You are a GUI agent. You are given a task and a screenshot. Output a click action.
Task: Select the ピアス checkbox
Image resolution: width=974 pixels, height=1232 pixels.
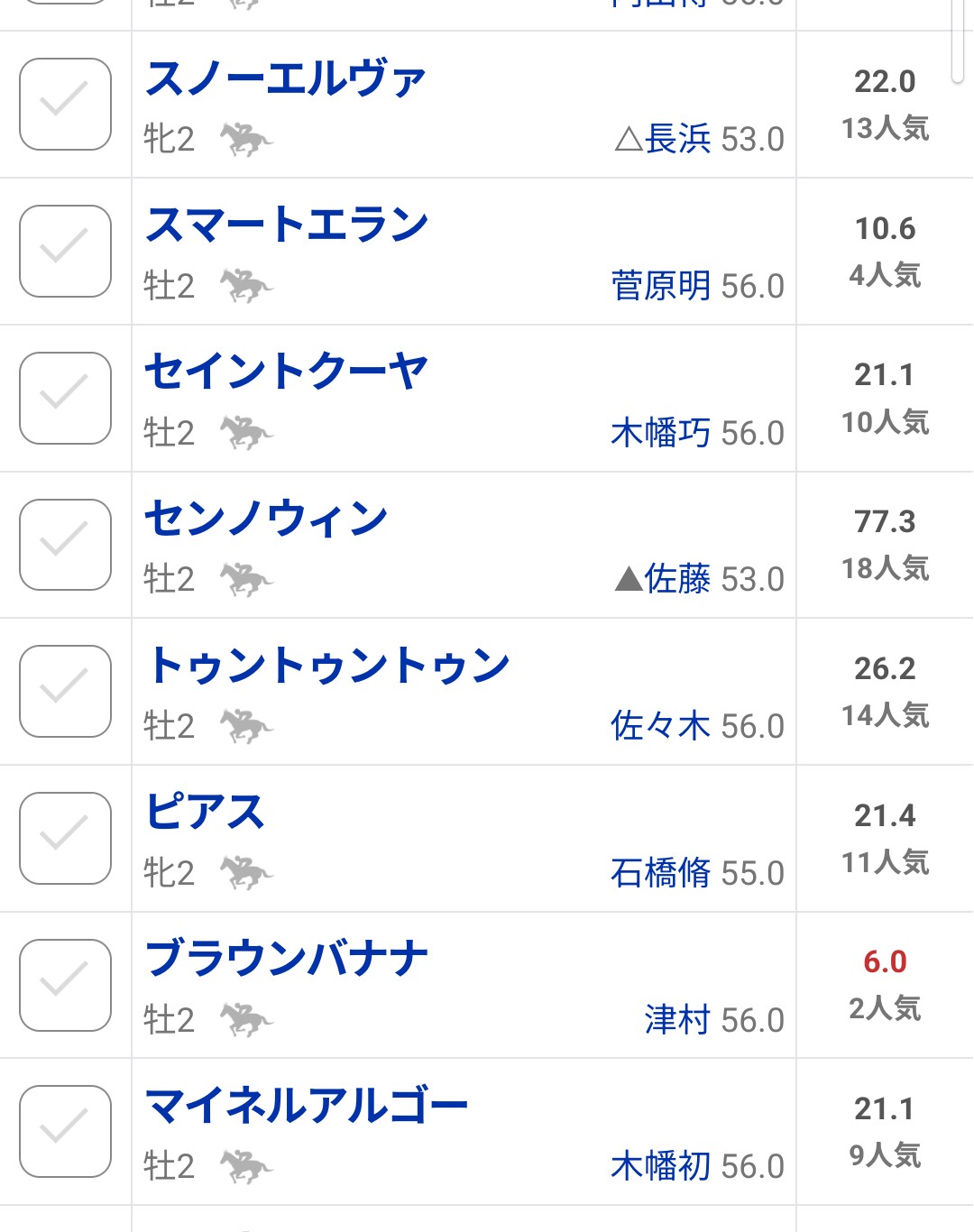click(65, 839)
